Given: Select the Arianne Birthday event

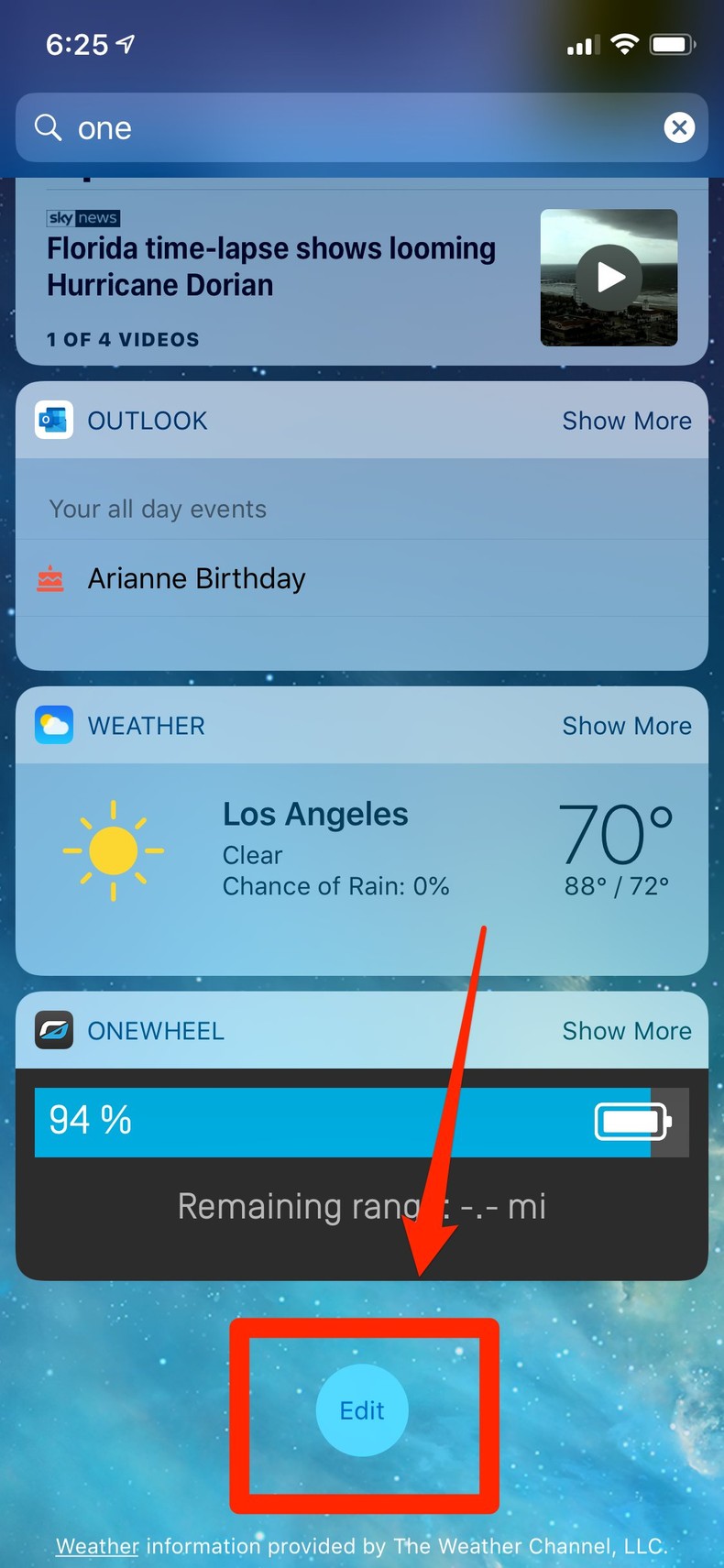Looking at the screenshot, I should coord(197,577).
